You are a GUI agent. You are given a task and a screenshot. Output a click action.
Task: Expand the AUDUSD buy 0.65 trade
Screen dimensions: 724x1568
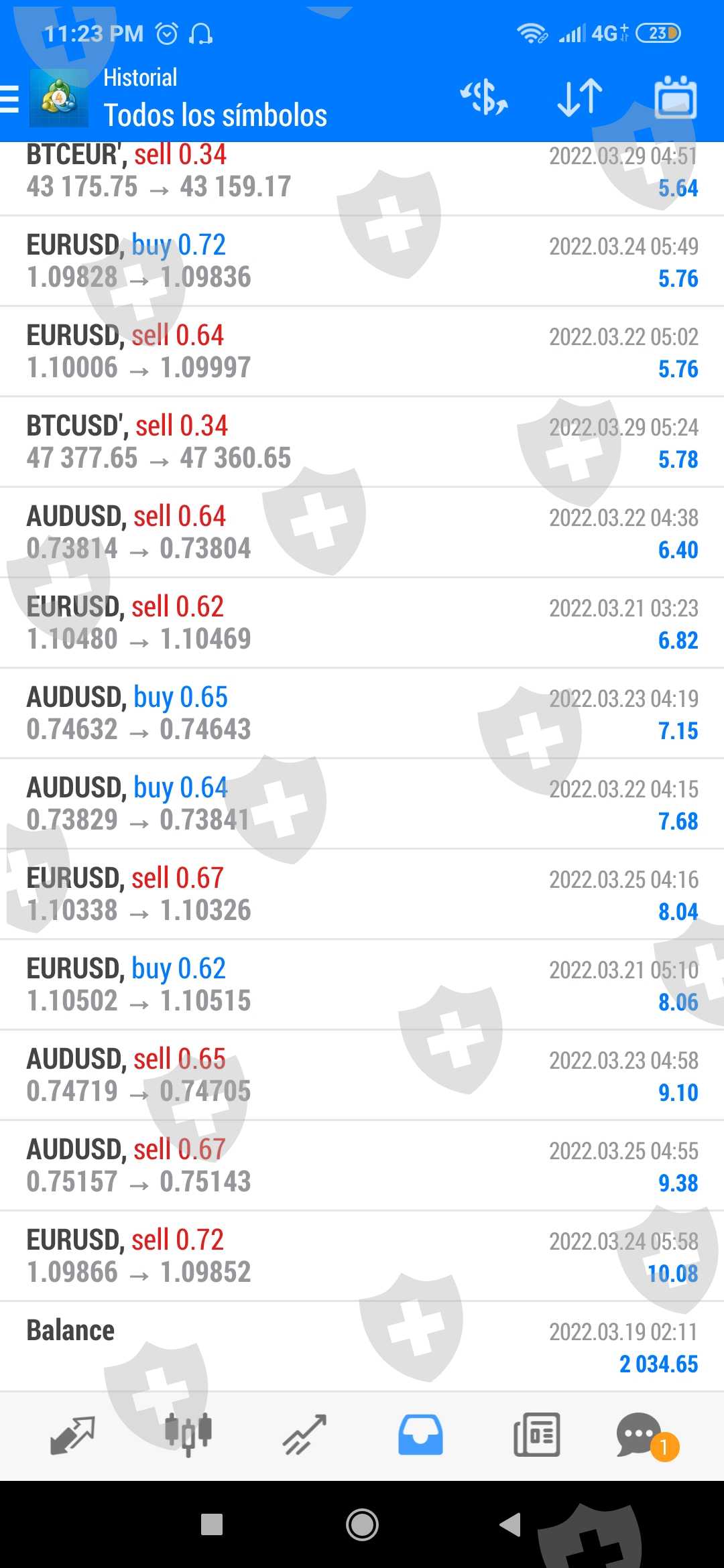tap(362, 714)
